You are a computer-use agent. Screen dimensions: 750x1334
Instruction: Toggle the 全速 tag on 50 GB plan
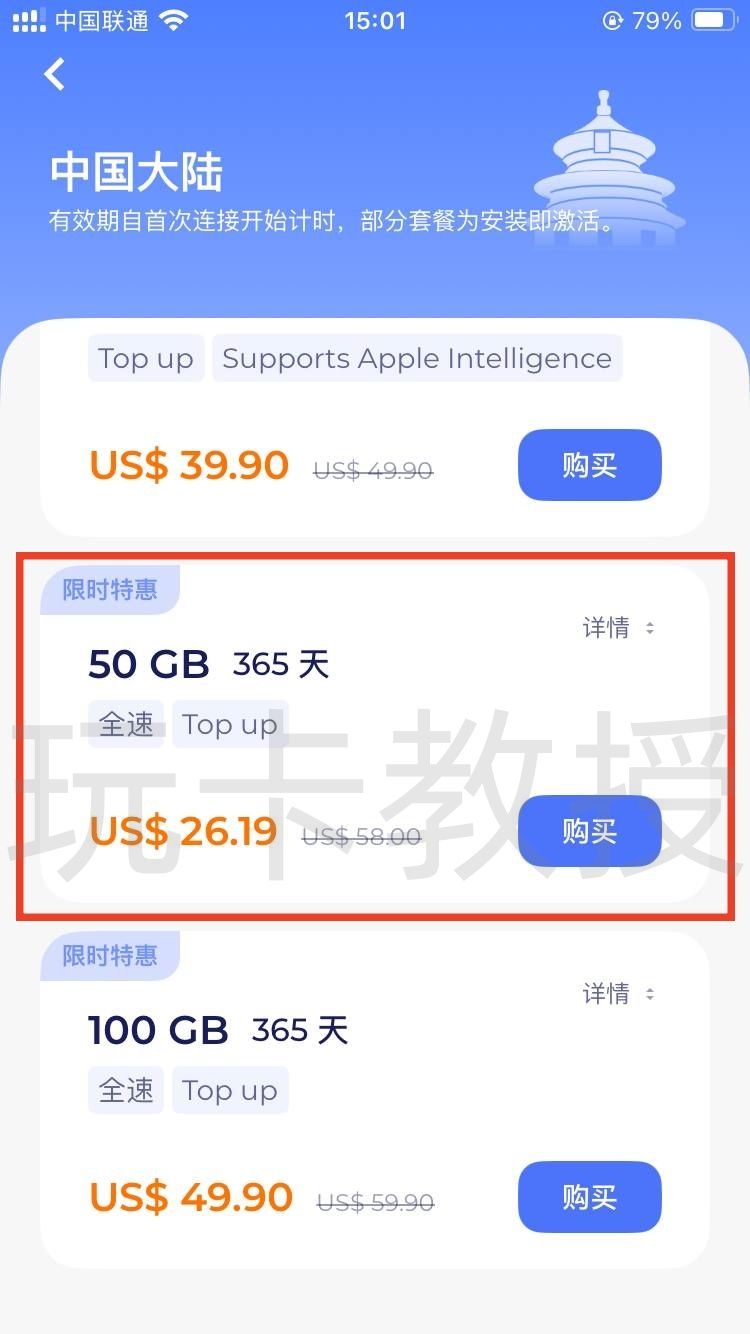125,724
